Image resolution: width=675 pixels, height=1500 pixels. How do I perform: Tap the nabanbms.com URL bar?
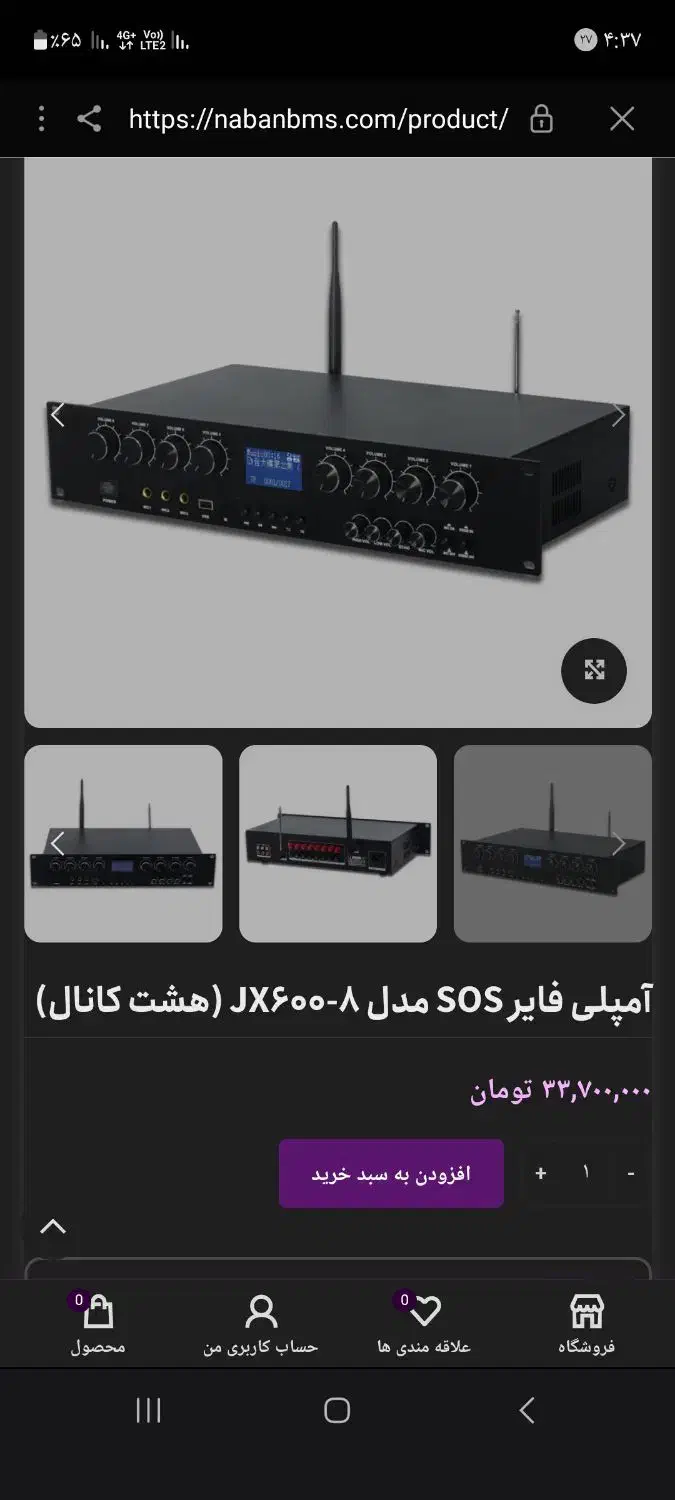click(318, 120)
